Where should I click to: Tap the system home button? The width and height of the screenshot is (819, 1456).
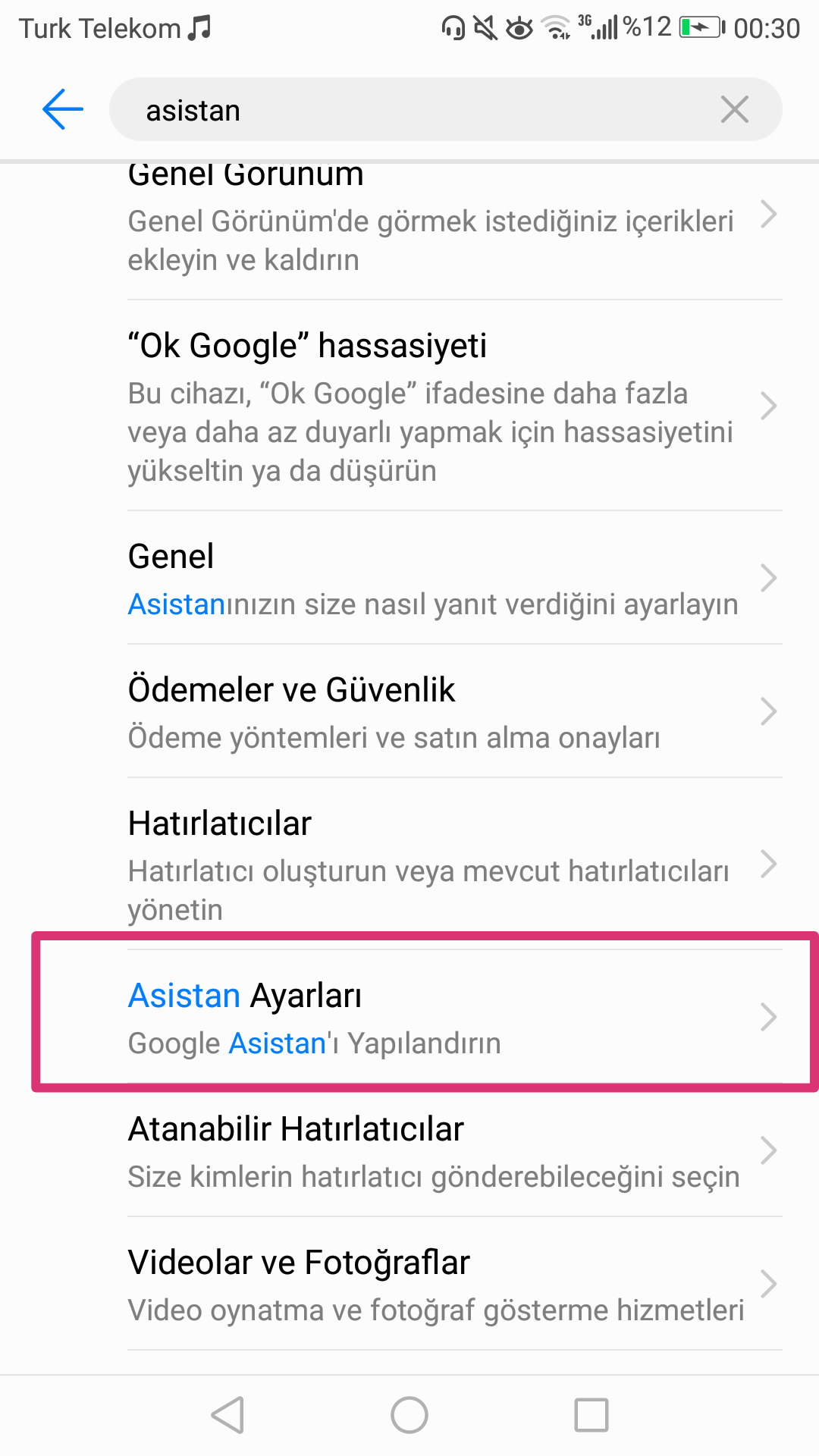[409, 1415]
